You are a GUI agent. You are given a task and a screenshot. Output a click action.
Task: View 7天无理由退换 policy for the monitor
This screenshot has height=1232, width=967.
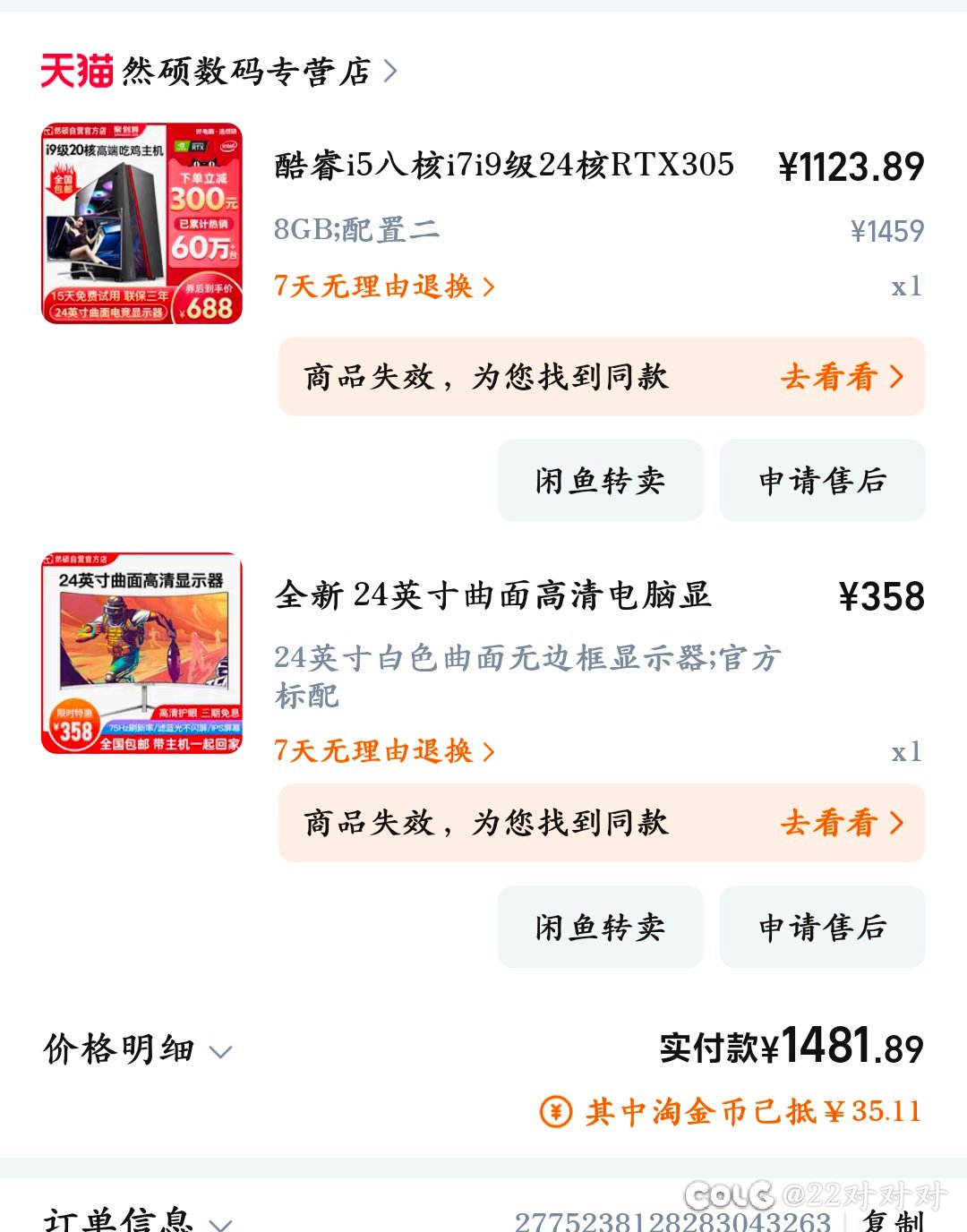click(384, 751)
